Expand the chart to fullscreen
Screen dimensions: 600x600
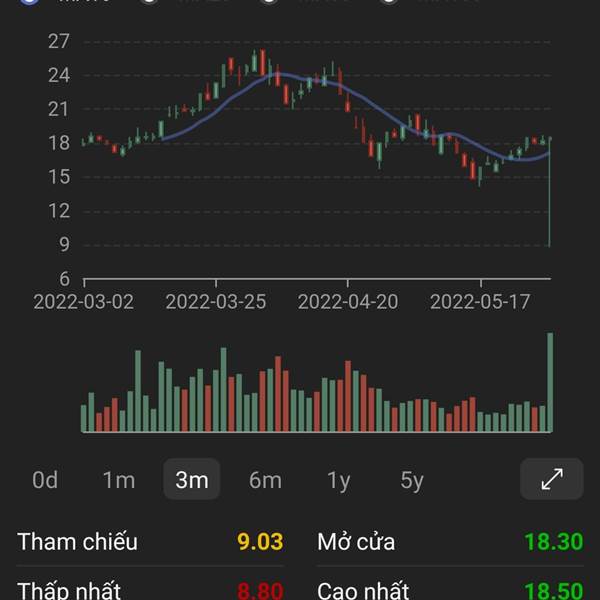551,479
